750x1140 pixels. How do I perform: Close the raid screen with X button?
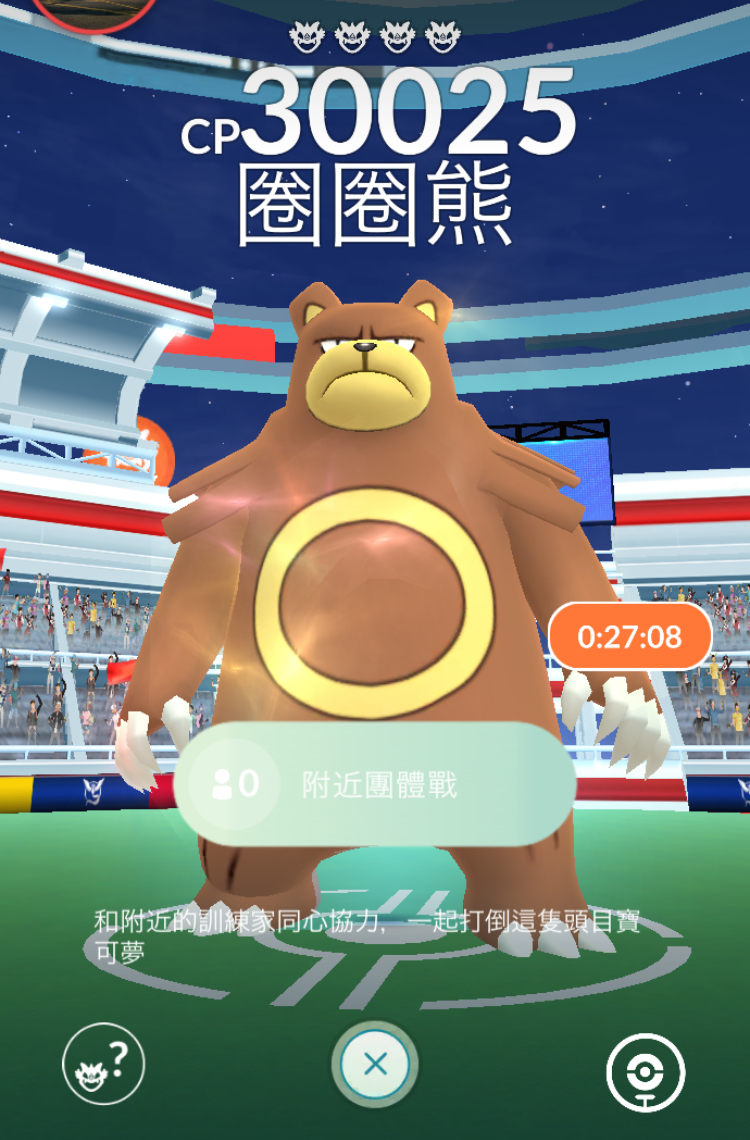375,1064
